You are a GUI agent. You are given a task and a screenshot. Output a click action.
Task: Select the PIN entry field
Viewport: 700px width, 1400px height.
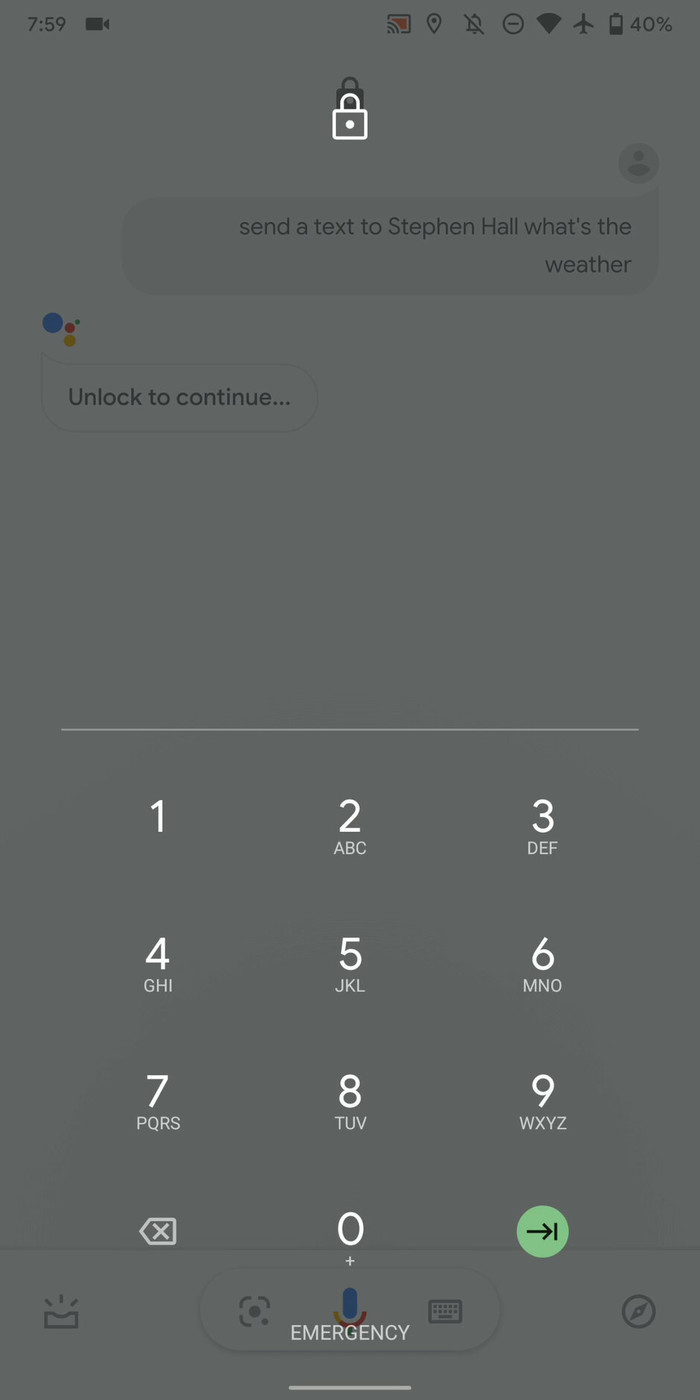350,700
